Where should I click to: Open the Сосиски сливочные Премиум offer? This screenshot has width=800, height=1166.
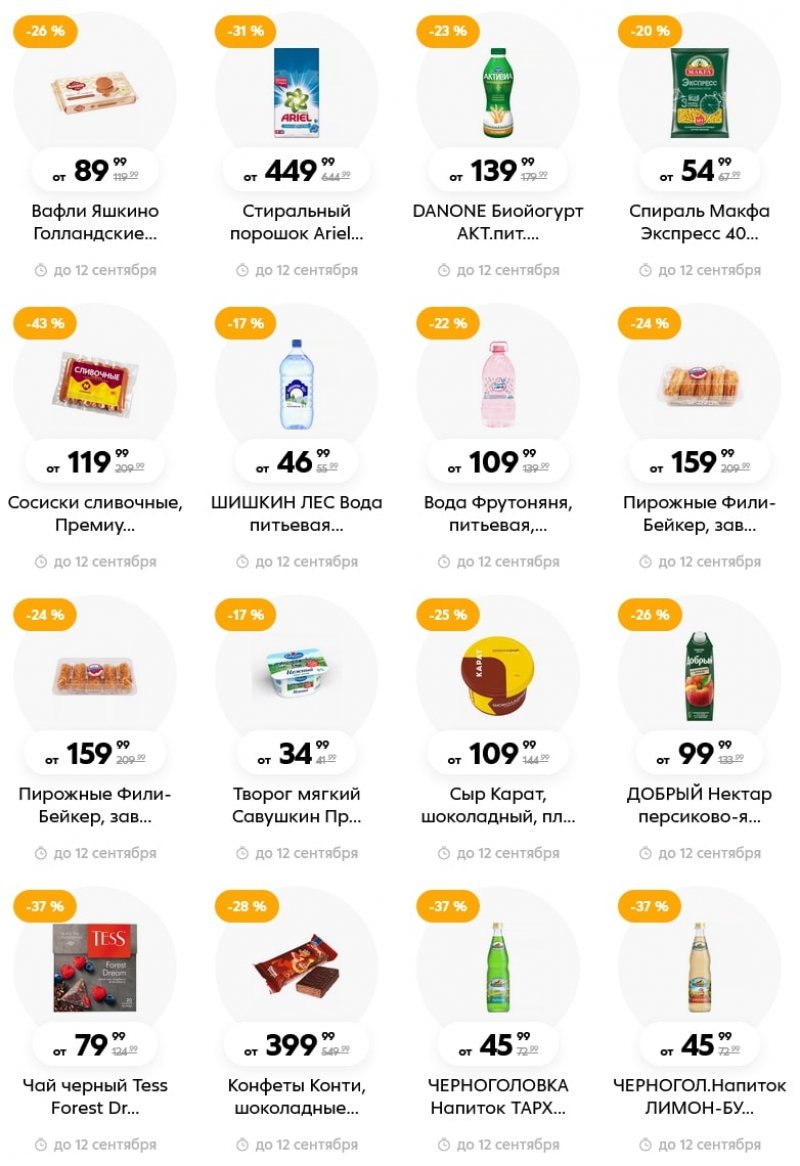95,385
